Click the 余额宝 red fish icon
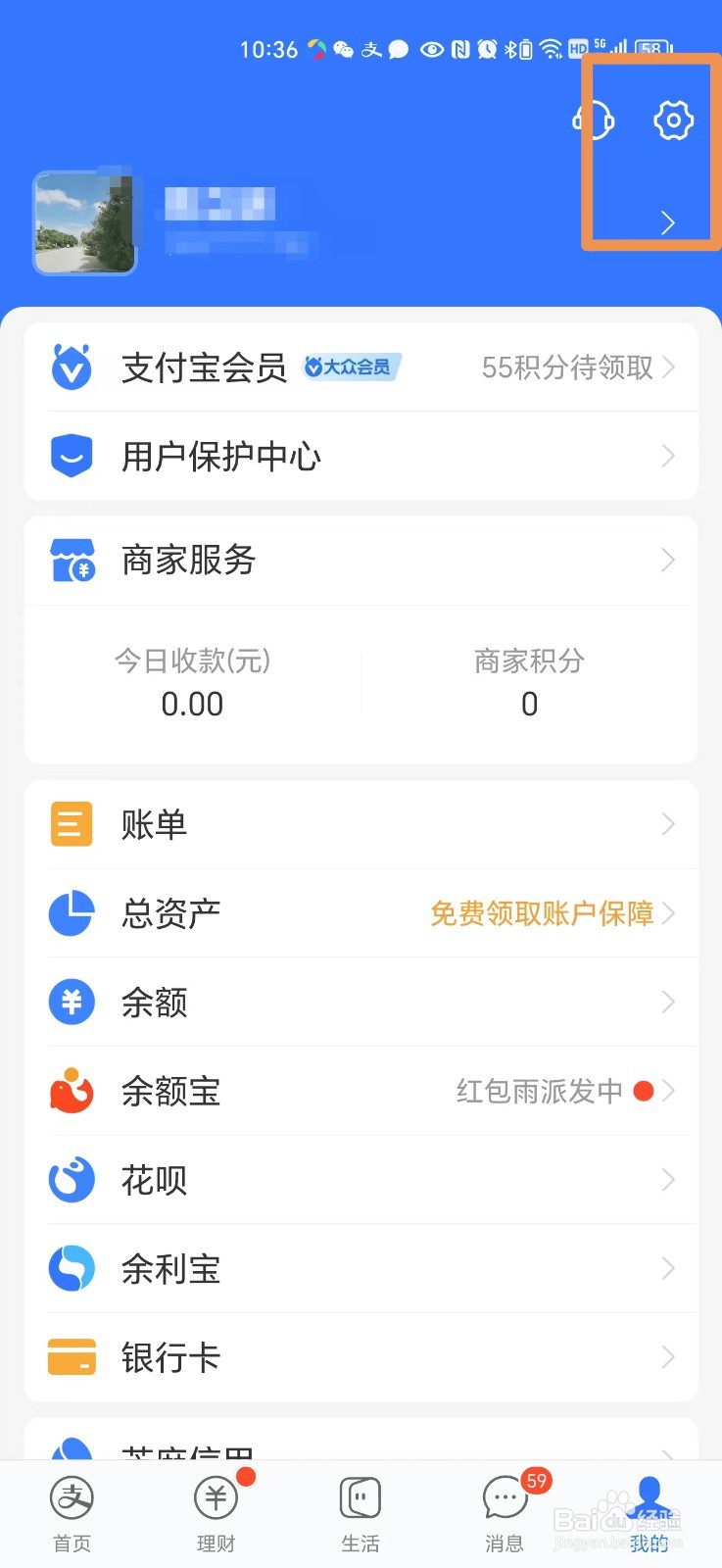The image size is (722, 1568). click(70, 1091)
